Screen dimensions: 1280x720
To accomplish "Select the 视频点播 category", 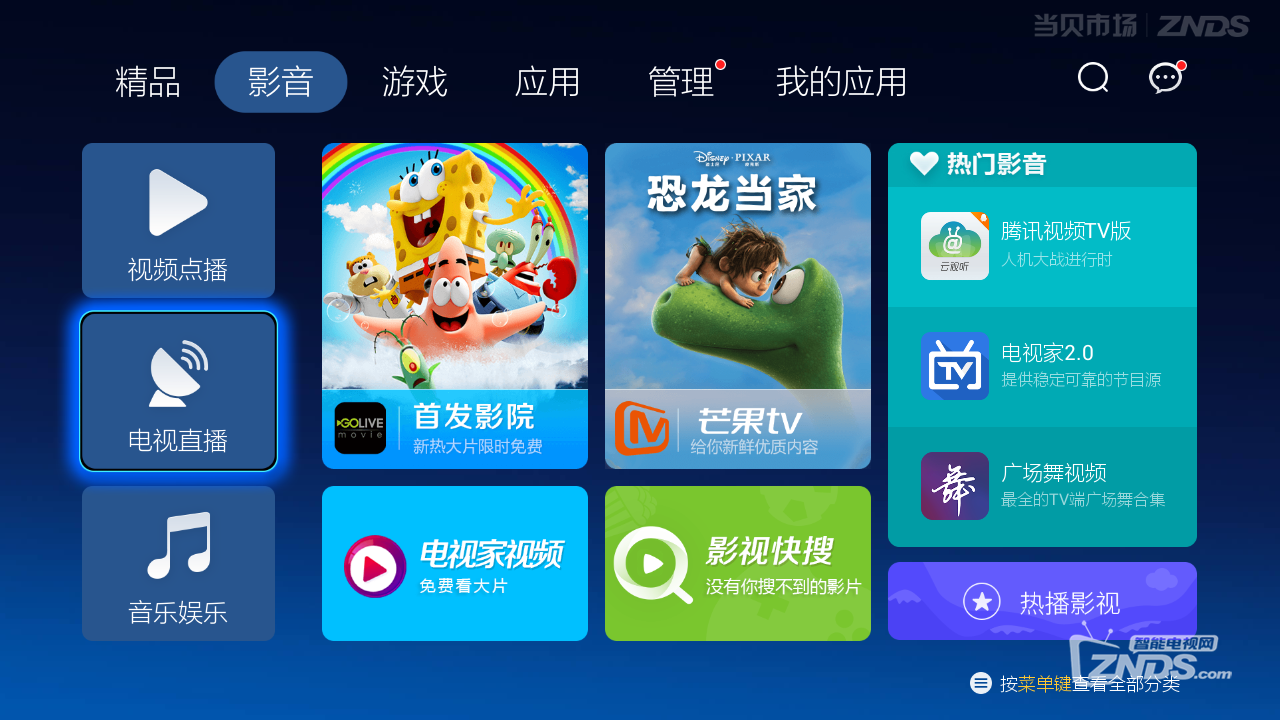I will pyautogui.click(x=178, y=220).
